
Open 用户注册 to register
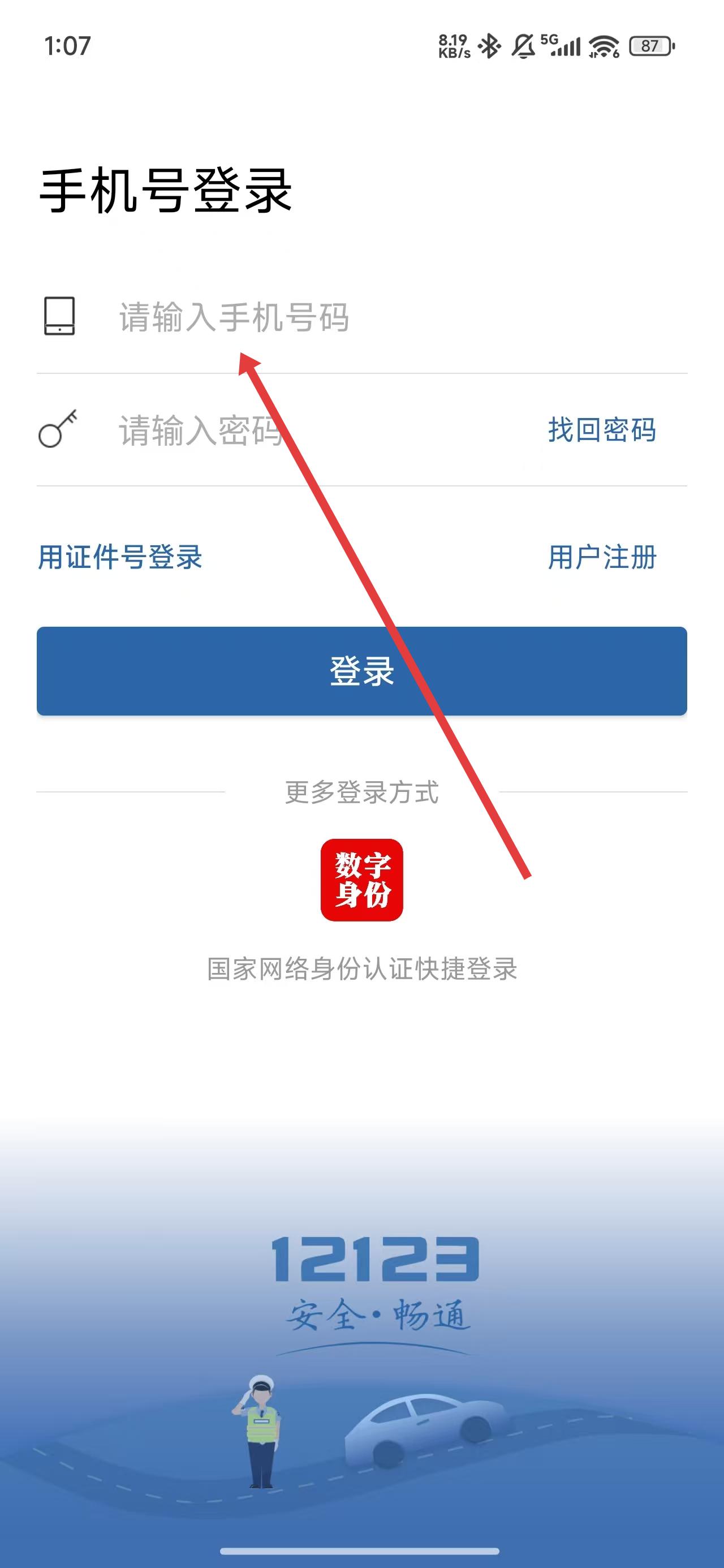602,557
